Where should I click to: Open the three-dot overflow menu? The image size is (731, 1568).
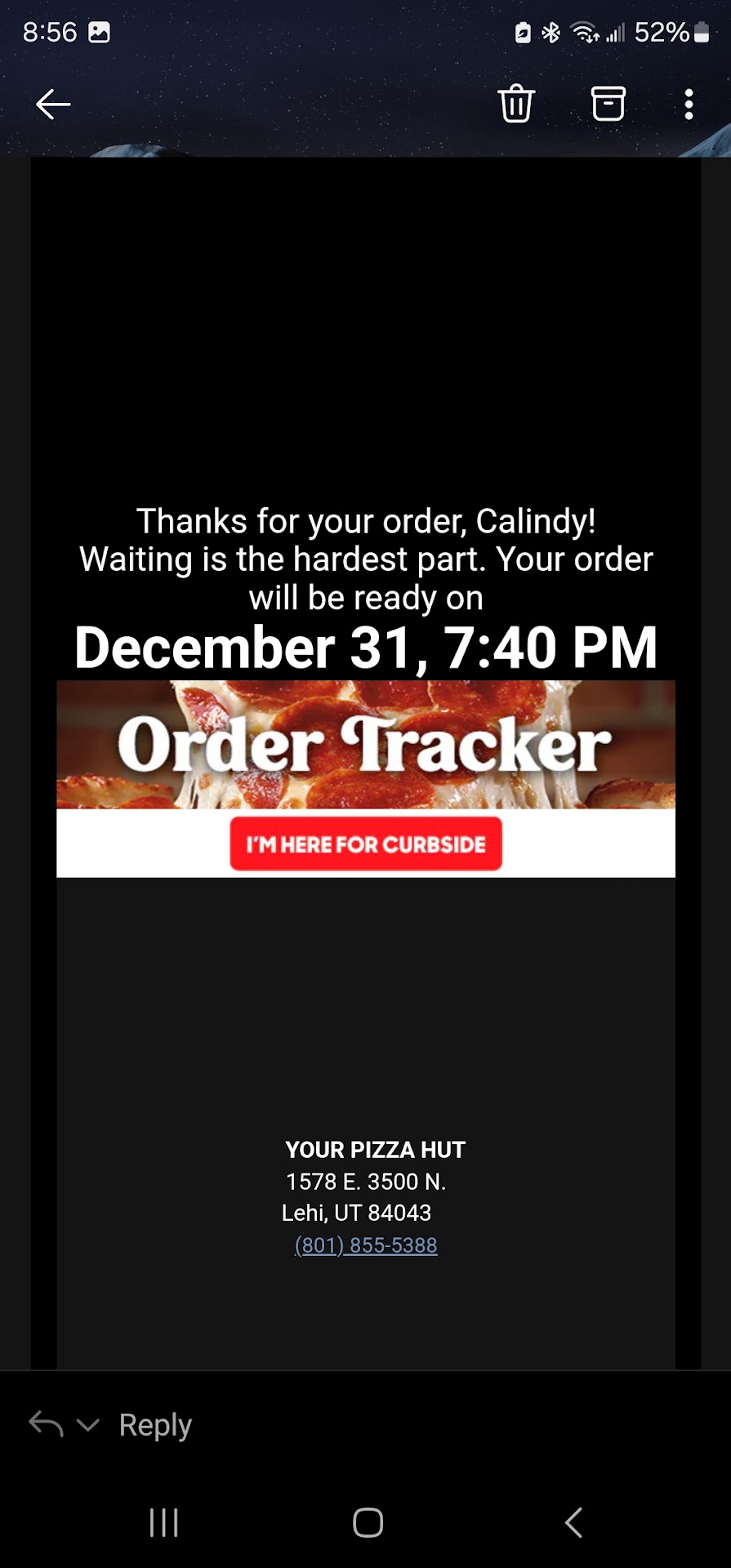[689, 105]
